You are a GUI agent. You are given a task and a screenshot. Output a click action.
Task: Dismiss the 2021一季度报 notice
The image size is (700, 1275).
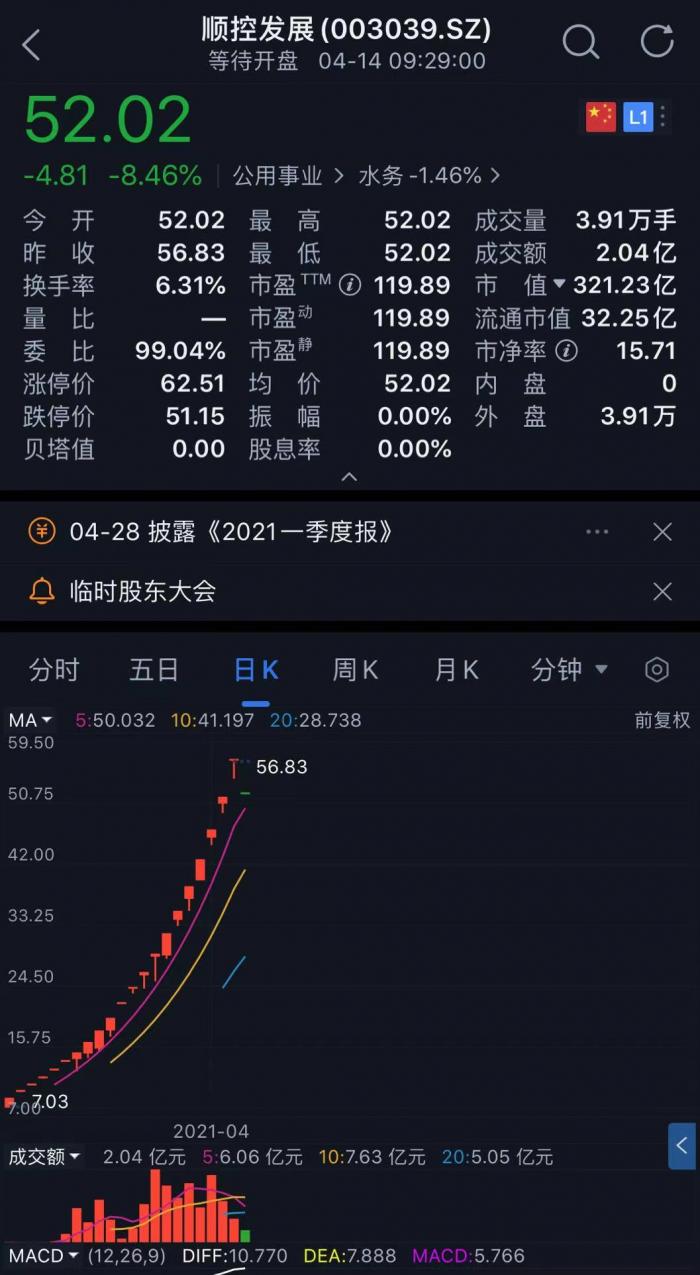[x=662, y=532]
